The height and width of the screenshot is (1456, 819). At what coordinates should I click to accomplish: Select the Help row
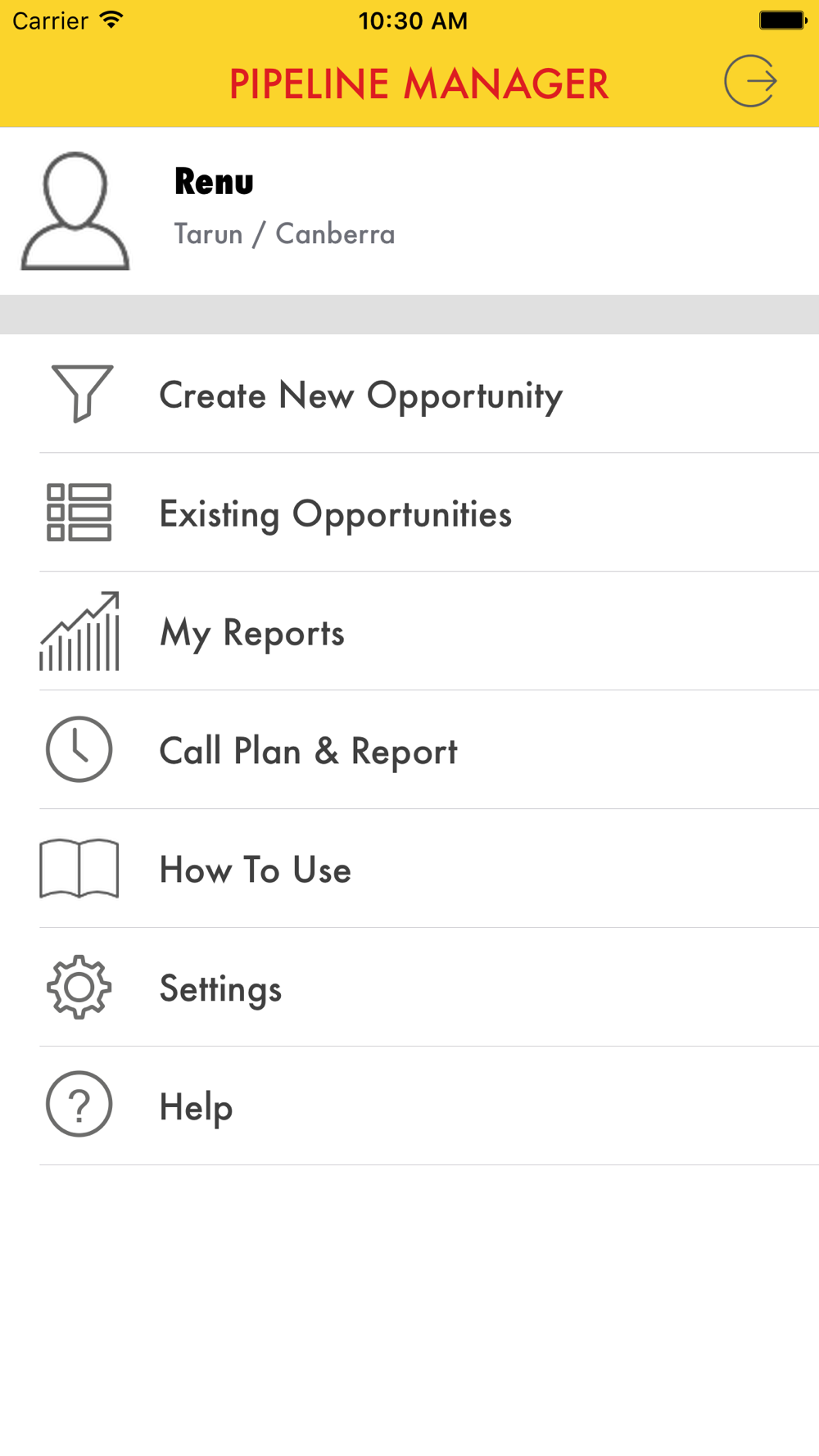409,1106
